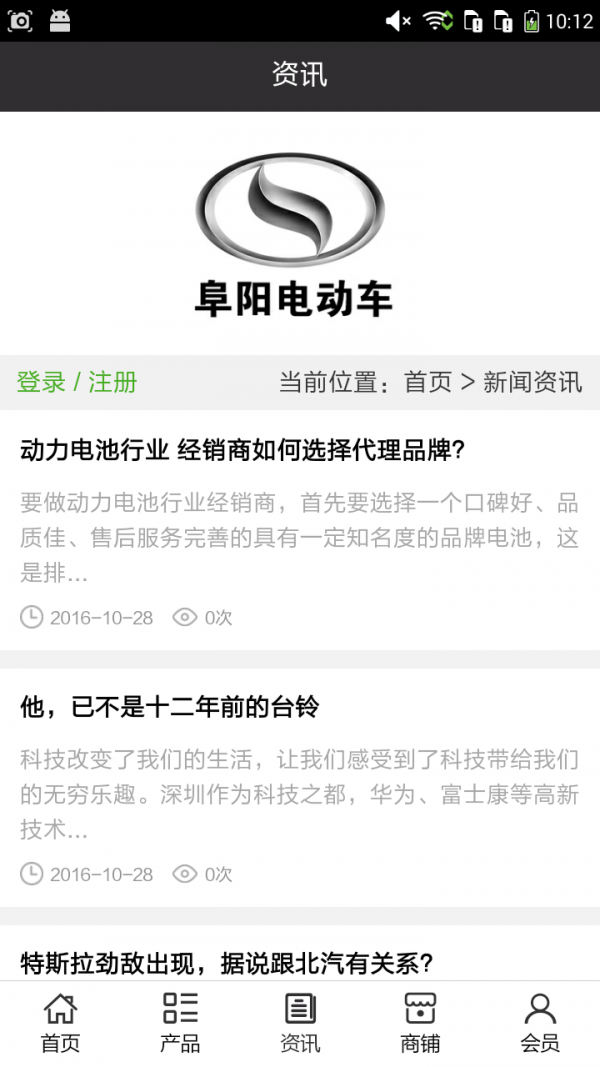Tap the 登录 login link
Image resolution: width=600 pixels, height=1067 pixels.
coord(41,382)
